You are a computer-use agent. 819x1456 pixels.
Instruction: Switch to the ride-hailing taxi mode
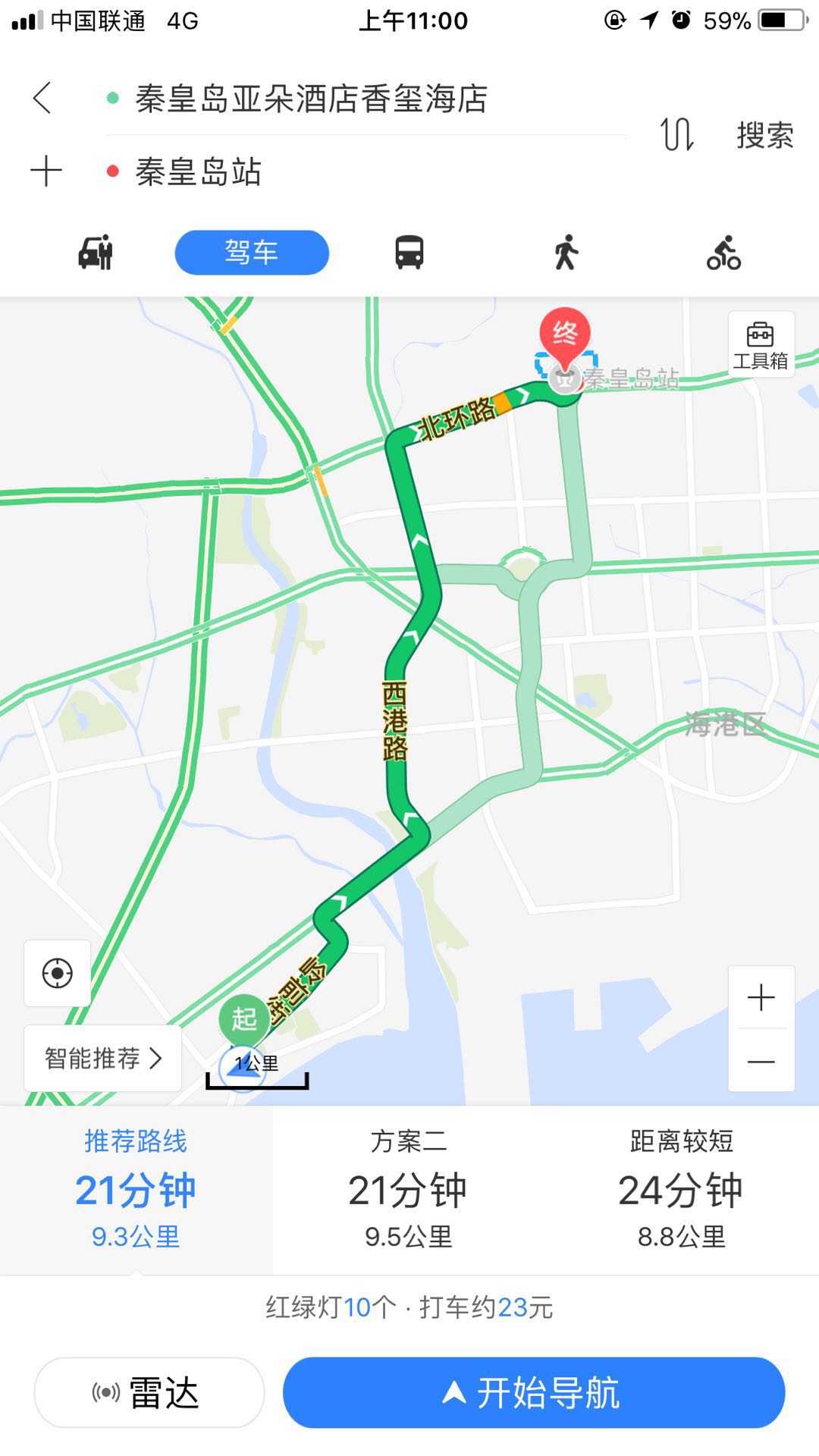click(x=96, y=253)
